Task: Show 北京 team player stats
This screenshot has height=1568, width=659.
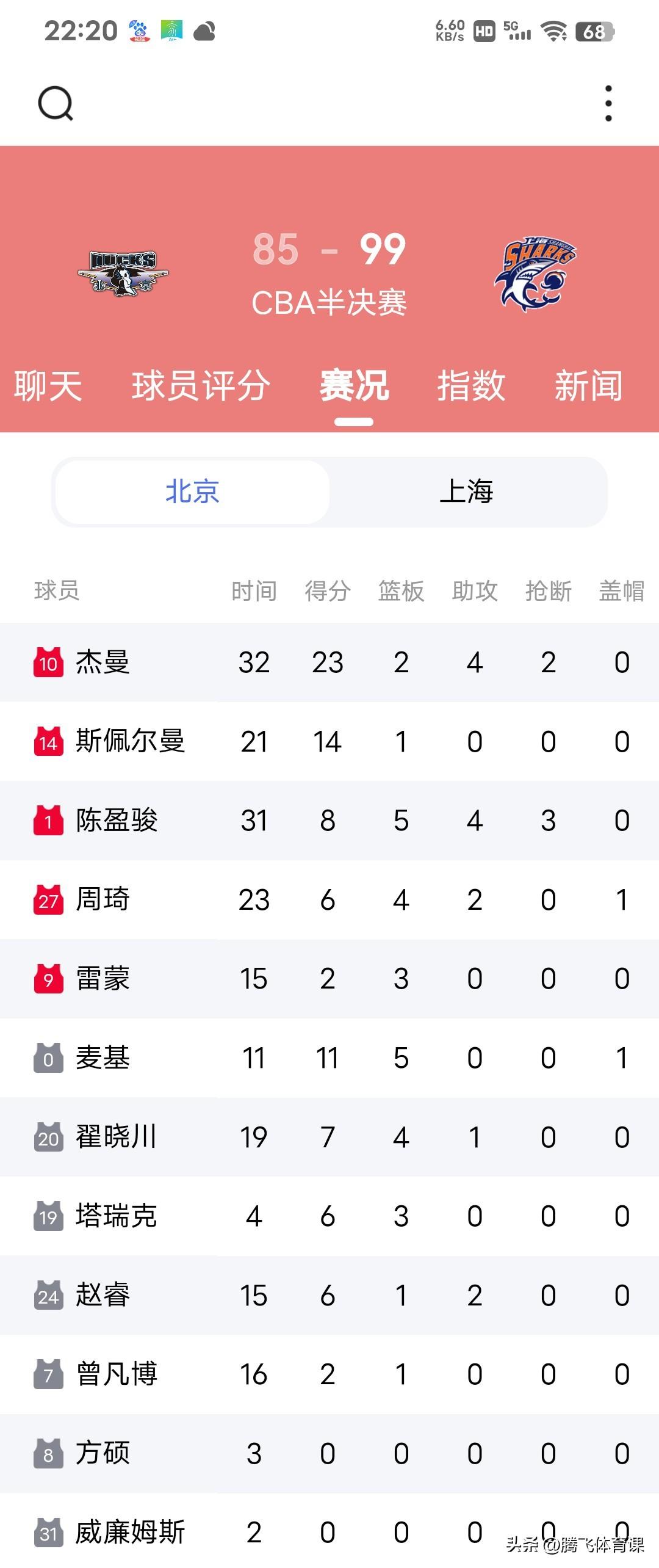Action: pyautogui.click(x=192, y=492)
